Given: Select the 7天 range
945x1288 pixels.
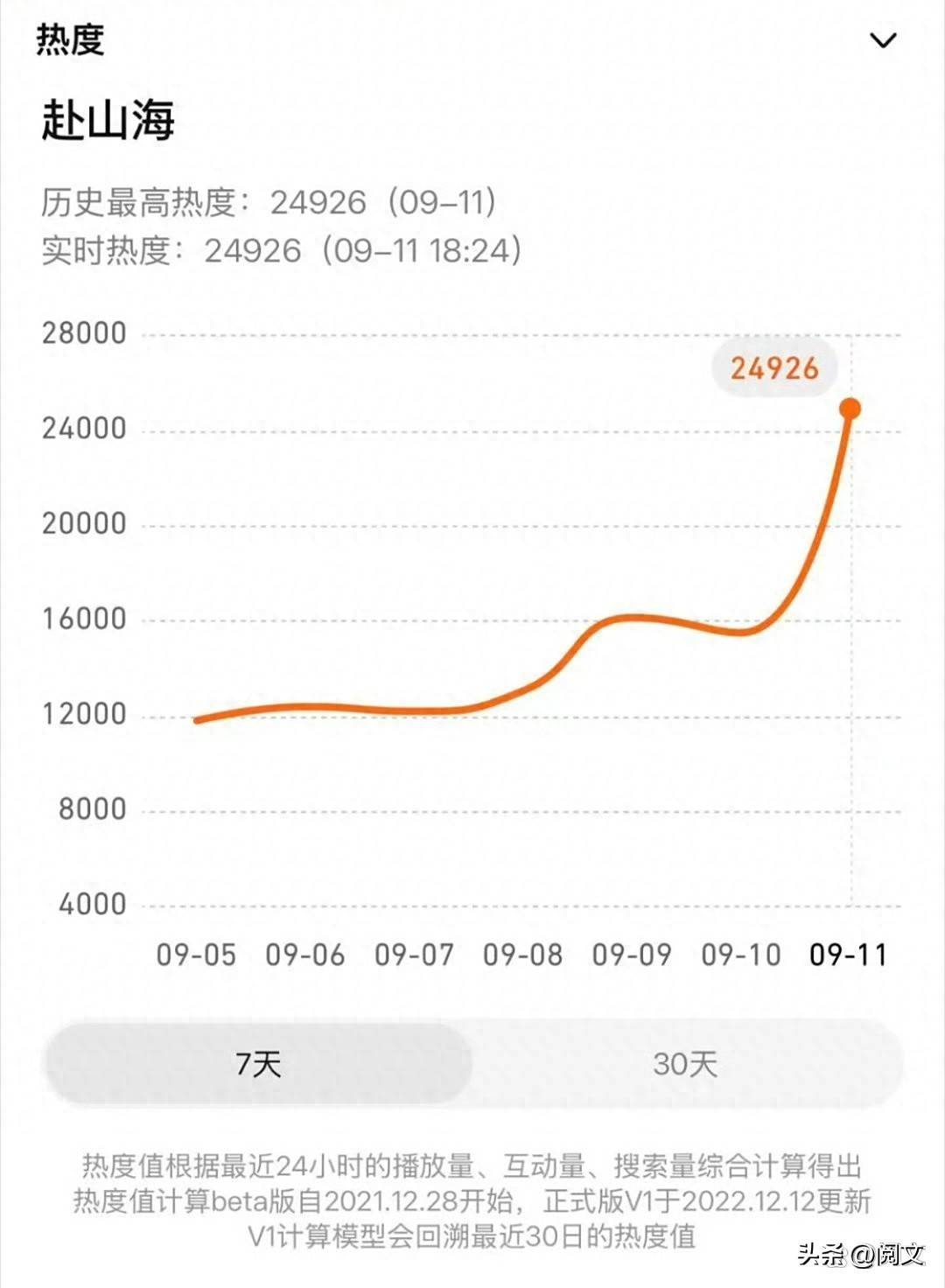Looking at the screenshot, I should coord(258,1064).
